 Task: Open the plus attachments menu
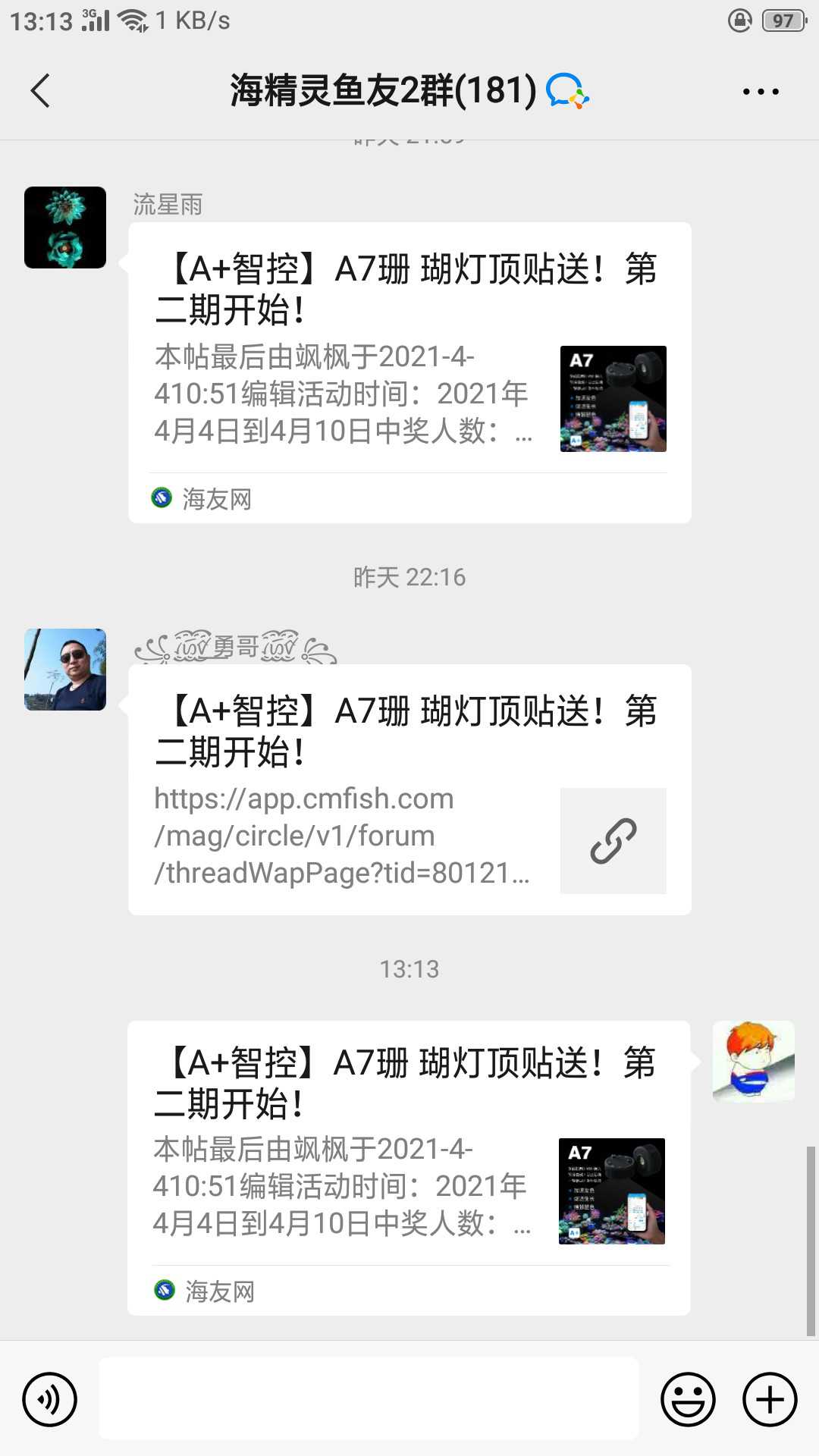[x=769, y=1399]
